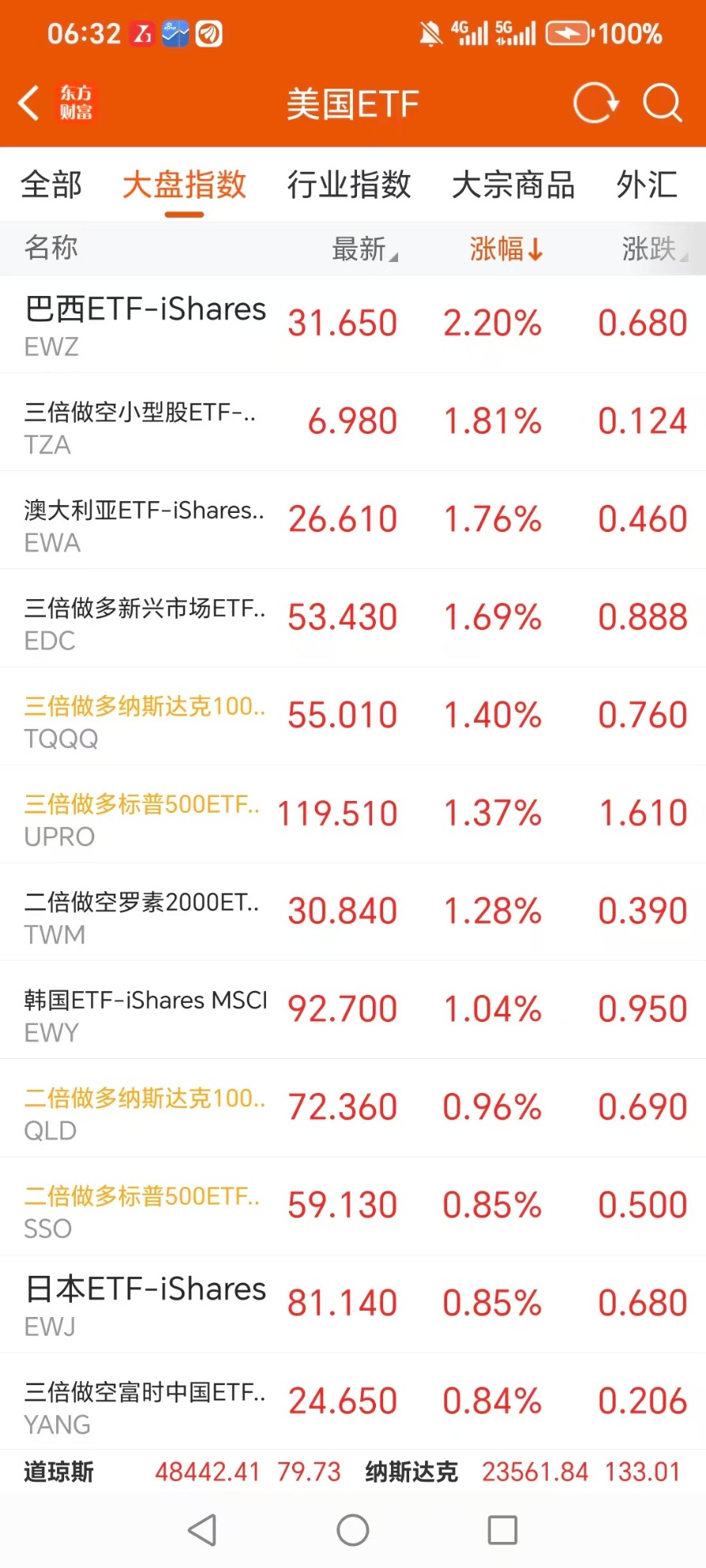The image size is (706, 1568).
Task: Switch to the 行业指数 tab
Action: [x=349, y=185]
